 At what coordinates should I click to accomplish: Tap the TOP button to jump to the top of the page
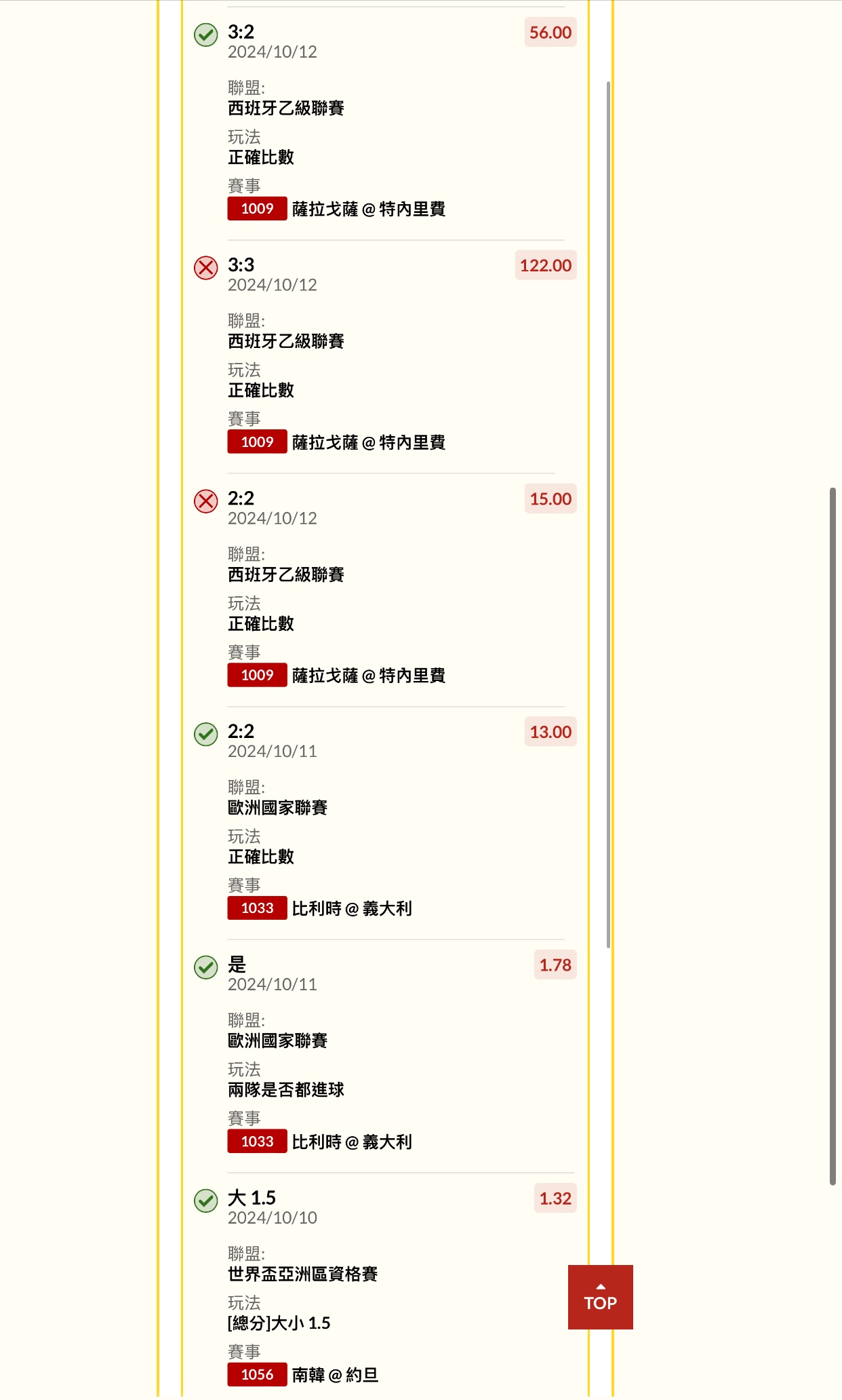pyautogui.click(x=600, y=1296)
